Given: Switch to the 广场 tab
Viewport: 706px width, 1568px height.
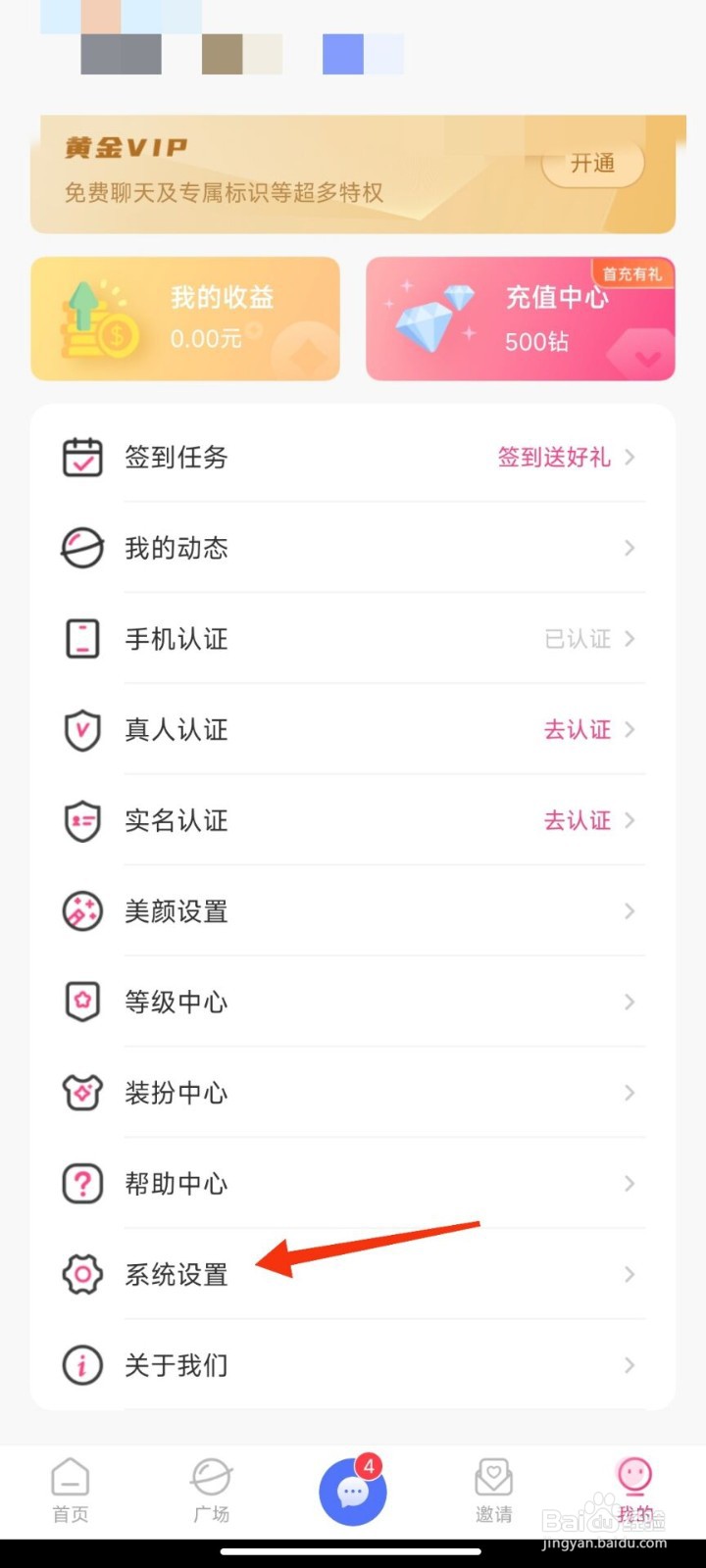Looking at the screenshot, I should [x=211, y=1490].
